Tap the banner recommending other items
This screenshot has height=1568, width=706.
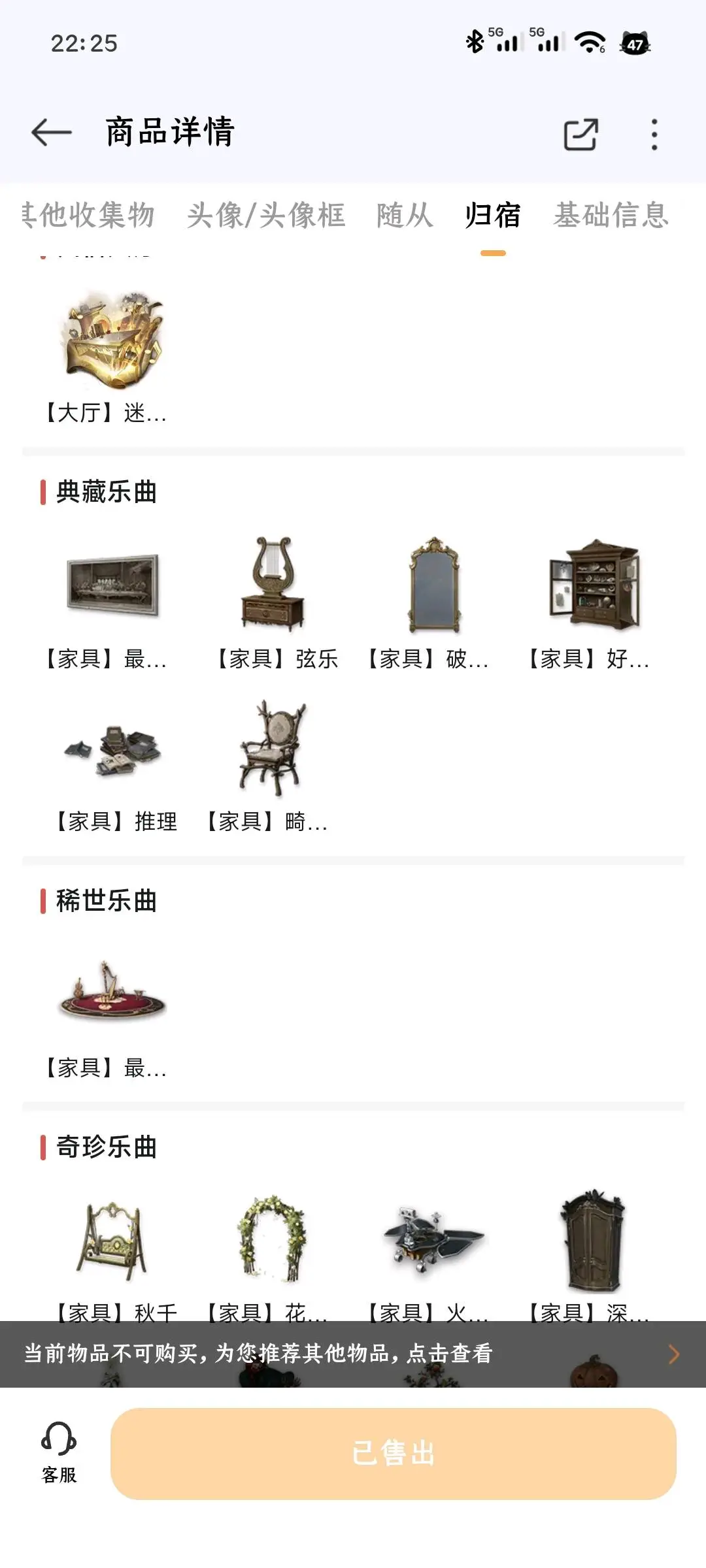(353, 1354)
